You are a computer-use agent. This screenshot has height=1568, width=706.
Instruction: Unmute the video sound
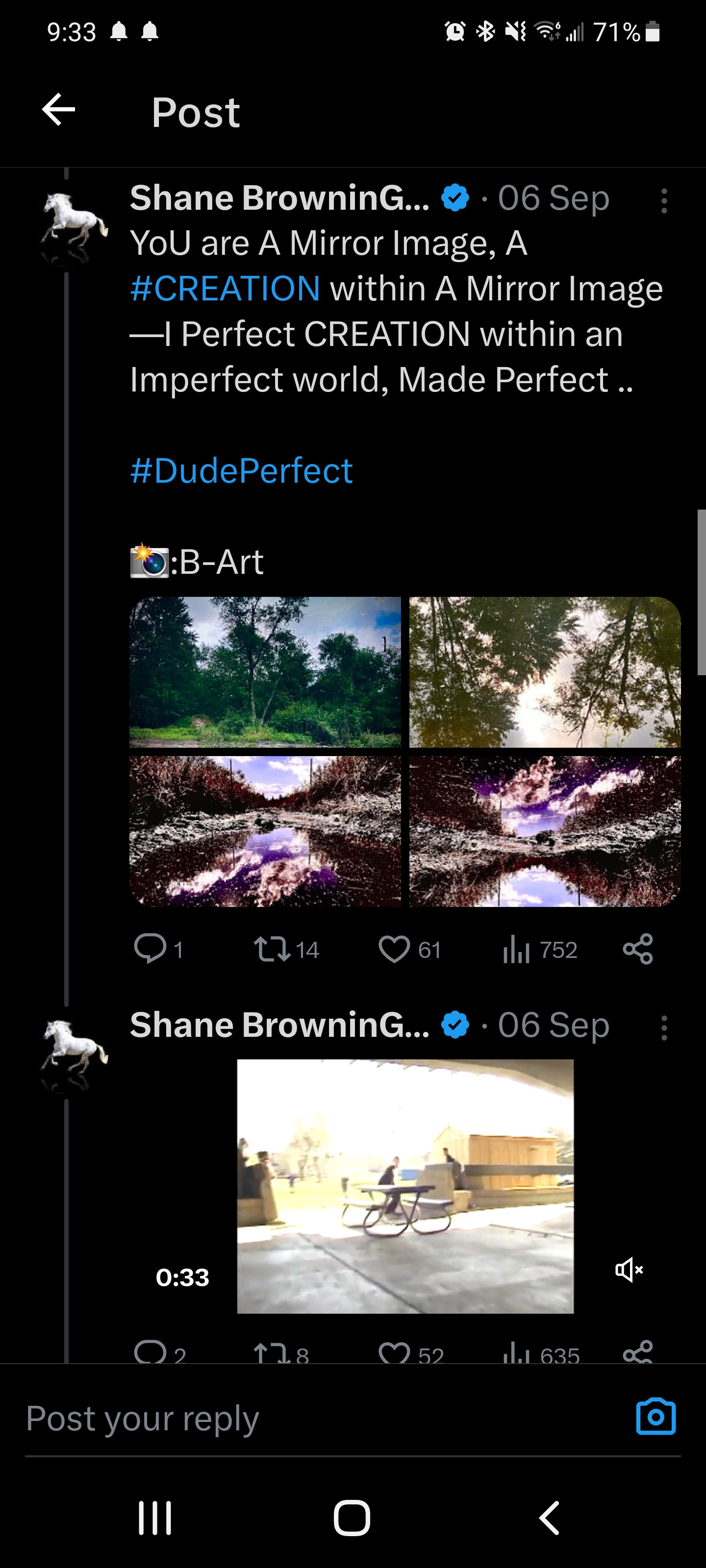click(629, 1270)
